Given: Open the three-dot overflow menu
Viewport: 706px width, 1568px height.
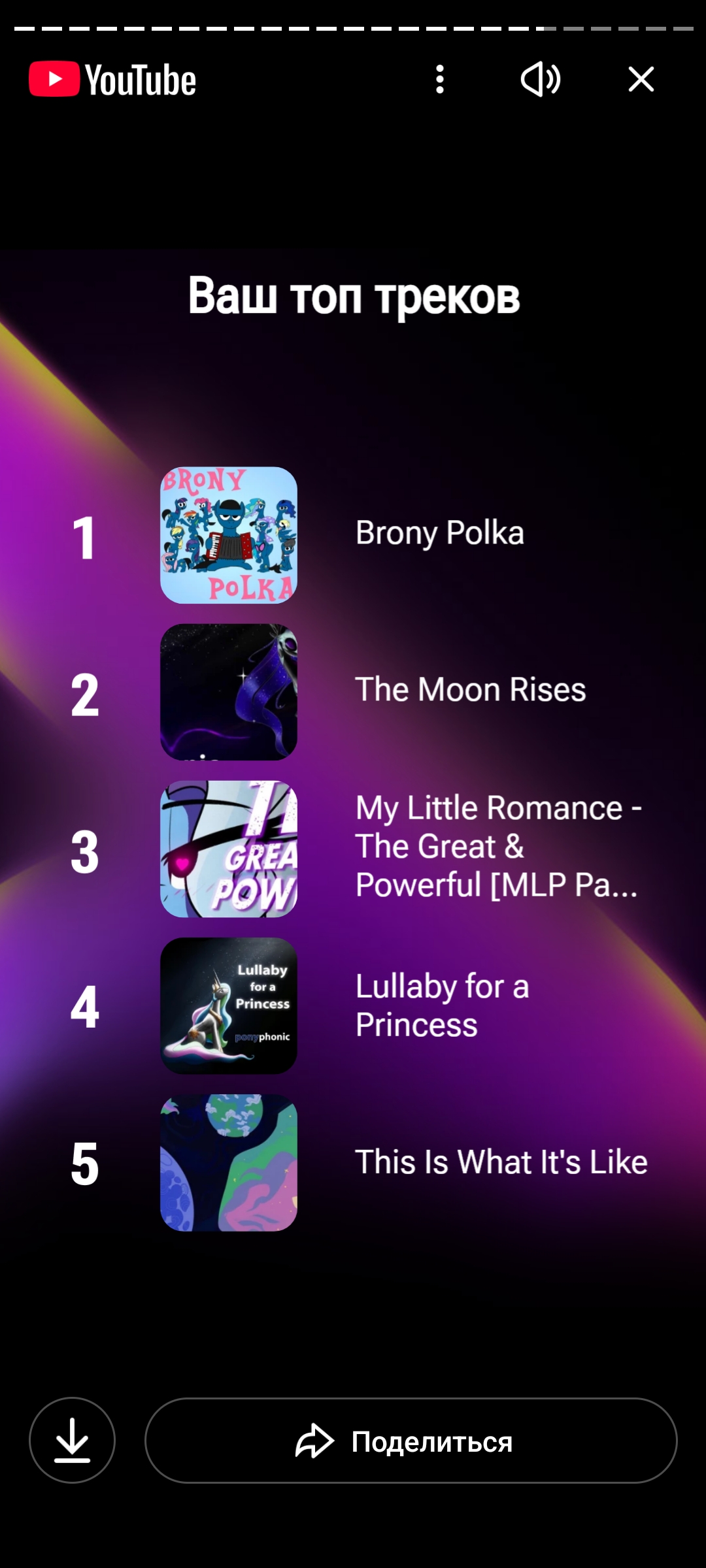Looking at the screenshot, I should [440, 80].
